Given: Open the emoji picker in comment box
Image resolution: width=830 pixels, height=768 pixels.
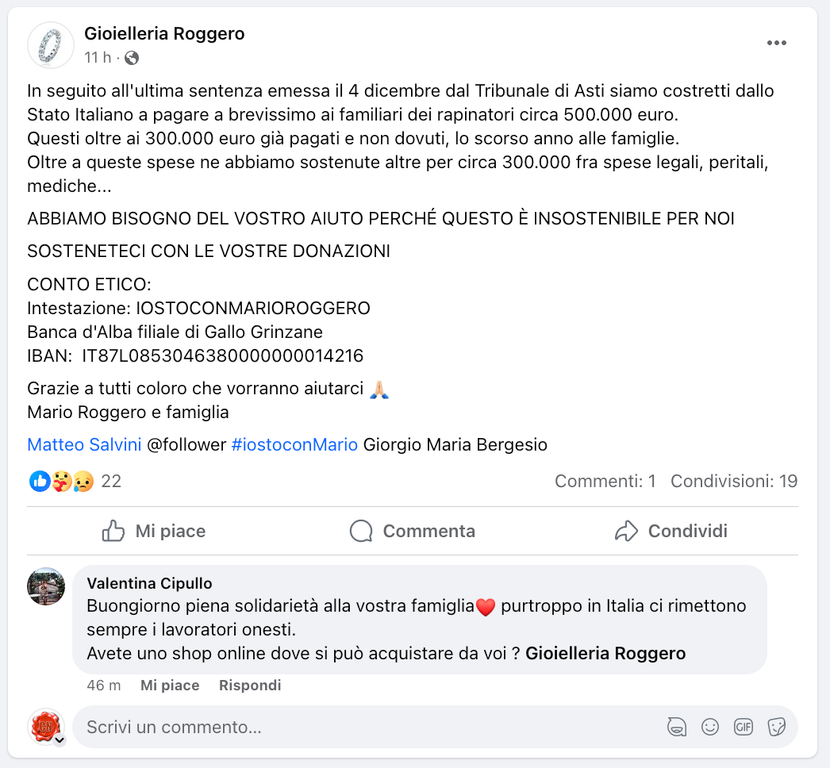Looking at the screenshot, I should 710,727.
